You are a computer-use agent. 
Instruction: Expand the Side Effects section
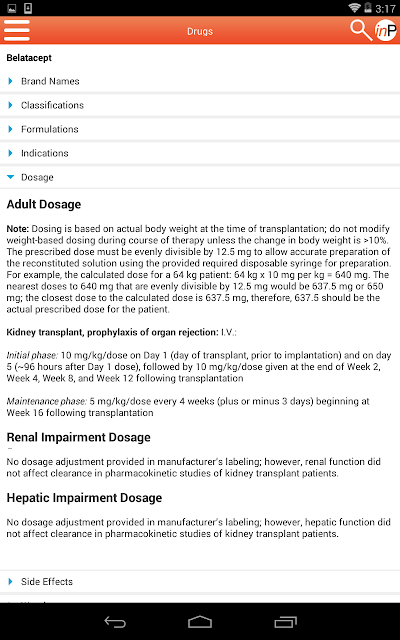click(200, 582)
